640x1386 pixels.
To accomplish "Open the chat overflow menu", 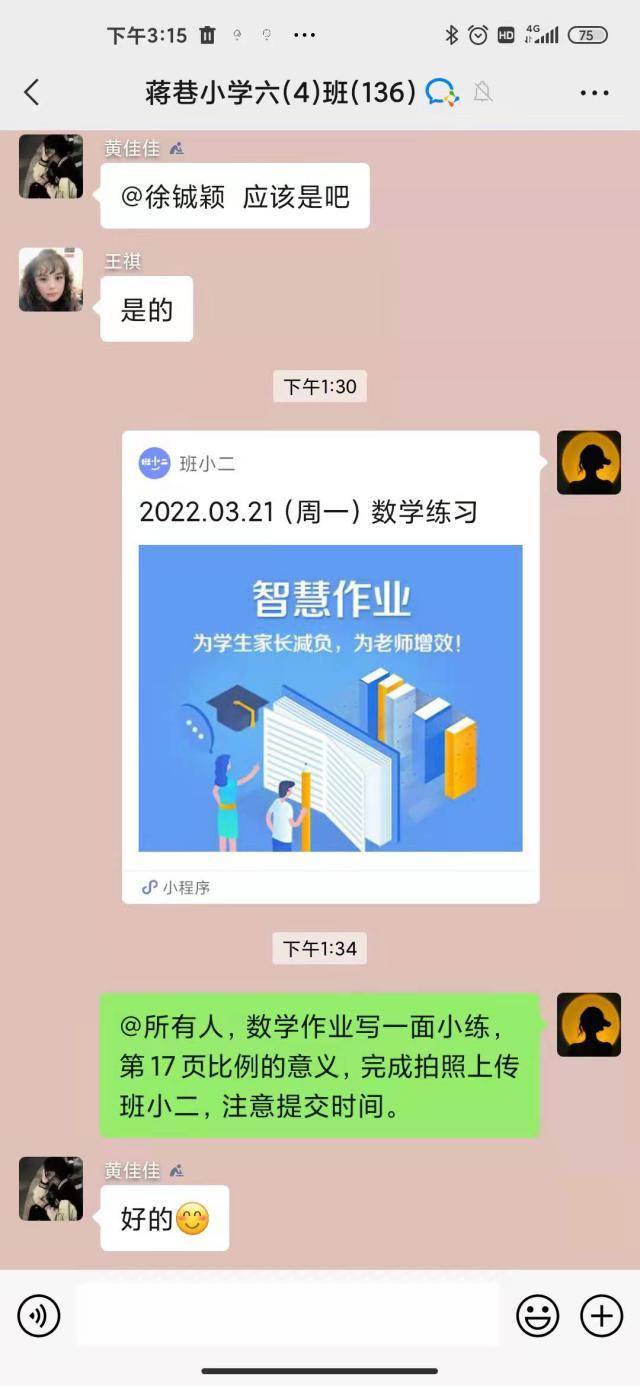I will [594, 93].
